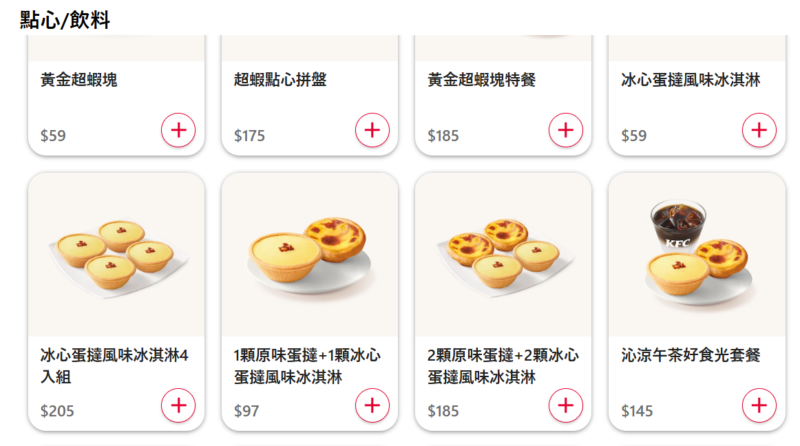
Task: Add 1顆原味蛋撻+1顆冰心蛋撻 to cart
Action: 372,406
